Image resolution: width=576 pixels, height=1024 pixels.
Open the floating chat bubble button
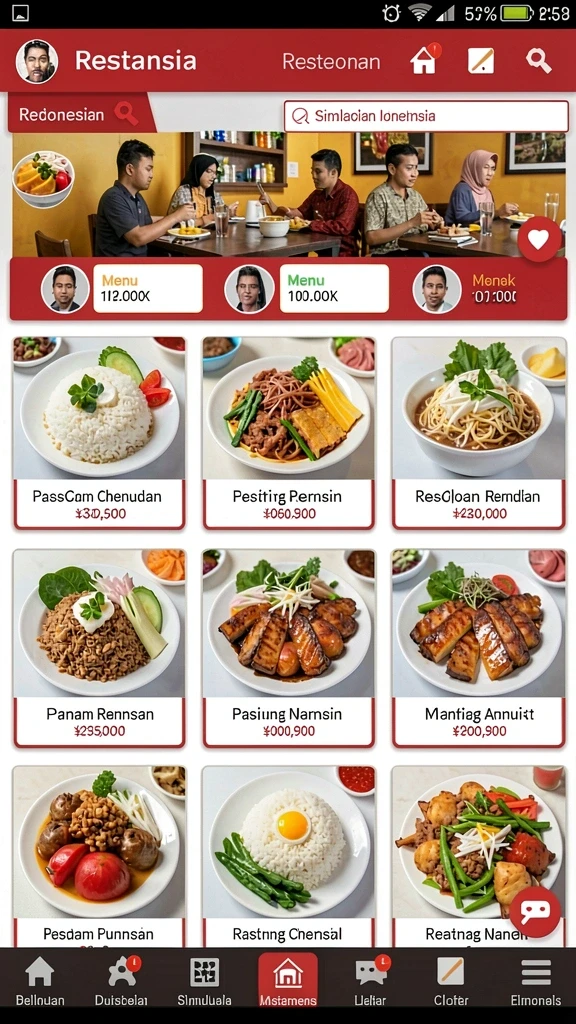click(x=535, y=911)
